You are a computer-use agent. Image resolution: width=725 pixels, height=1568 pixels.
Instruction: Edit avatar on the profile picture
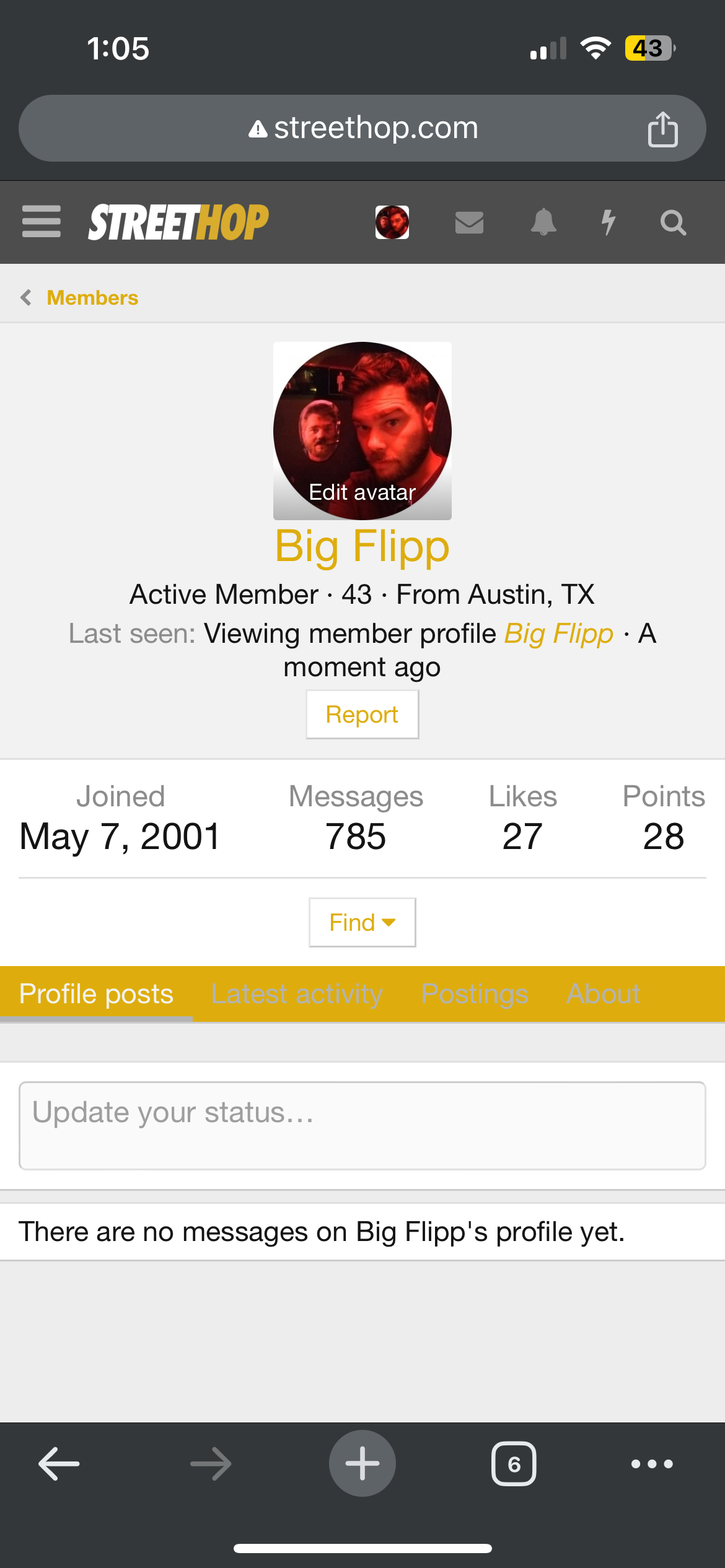[362, 492]
